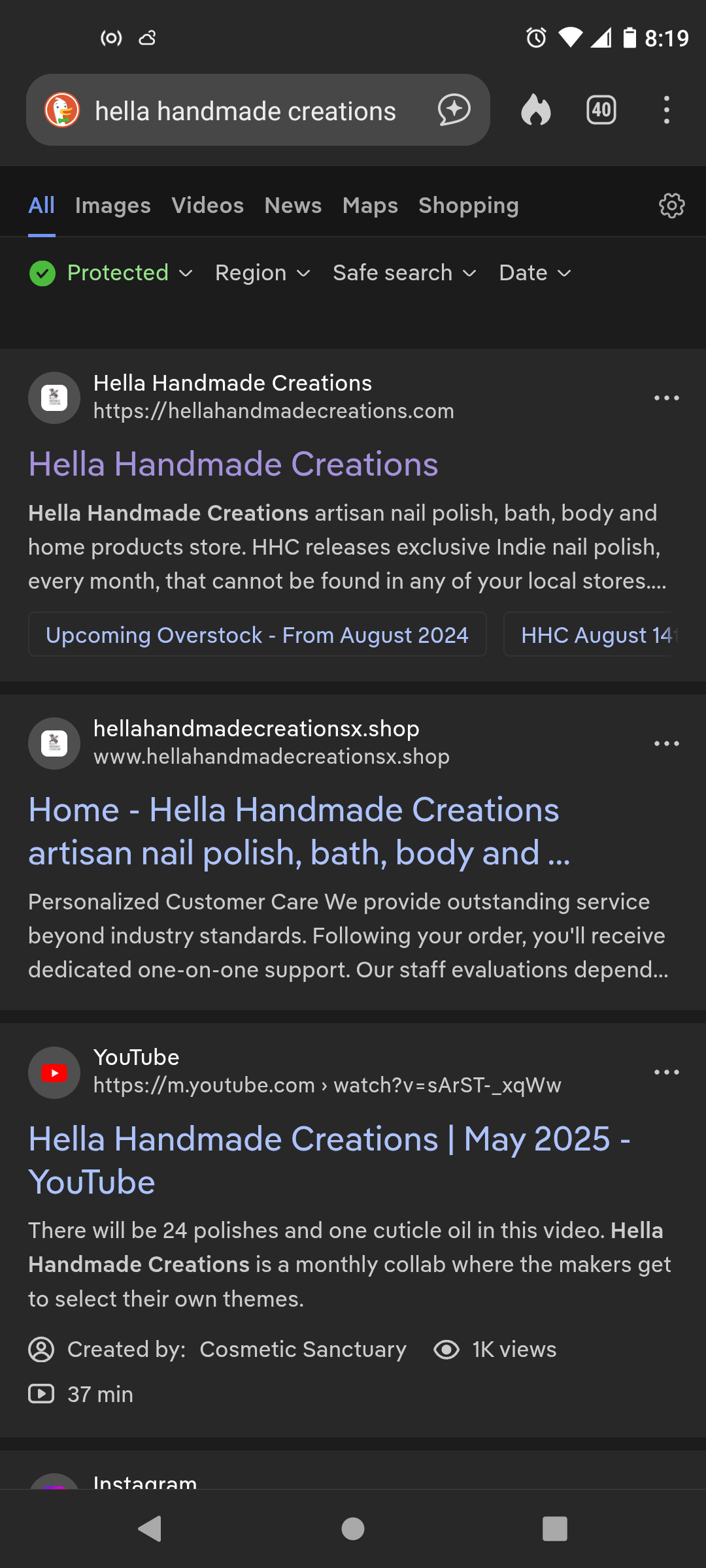Open search settings gear
Image resolution: width=706 pixels, height=1568 pixels.
tap(671, 206)
